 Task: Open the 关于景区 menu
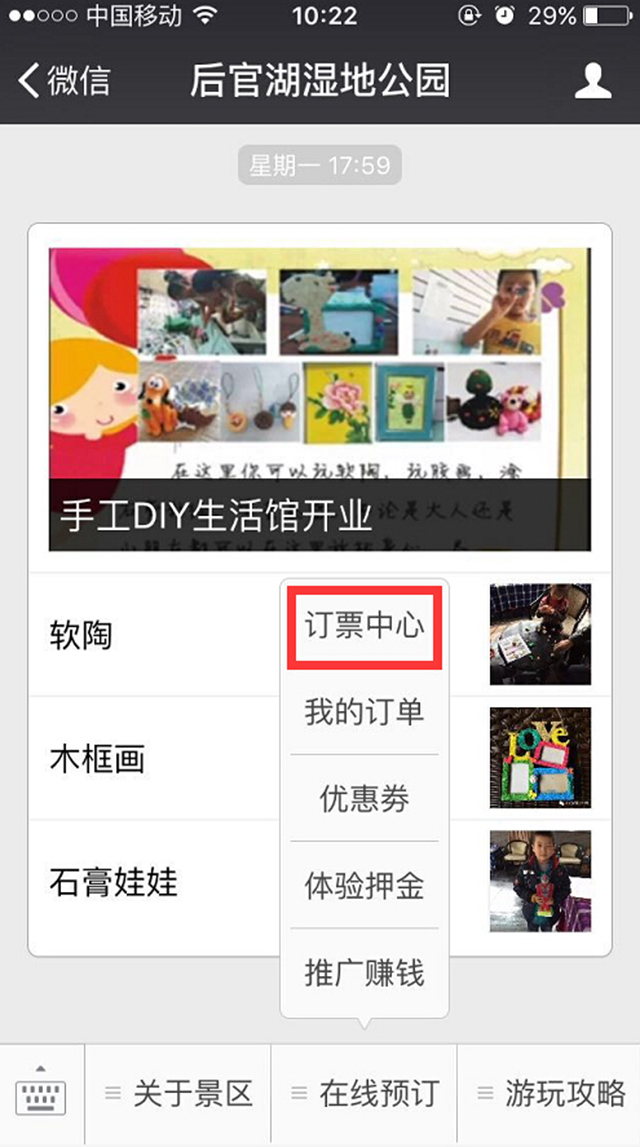[179, 1094]
